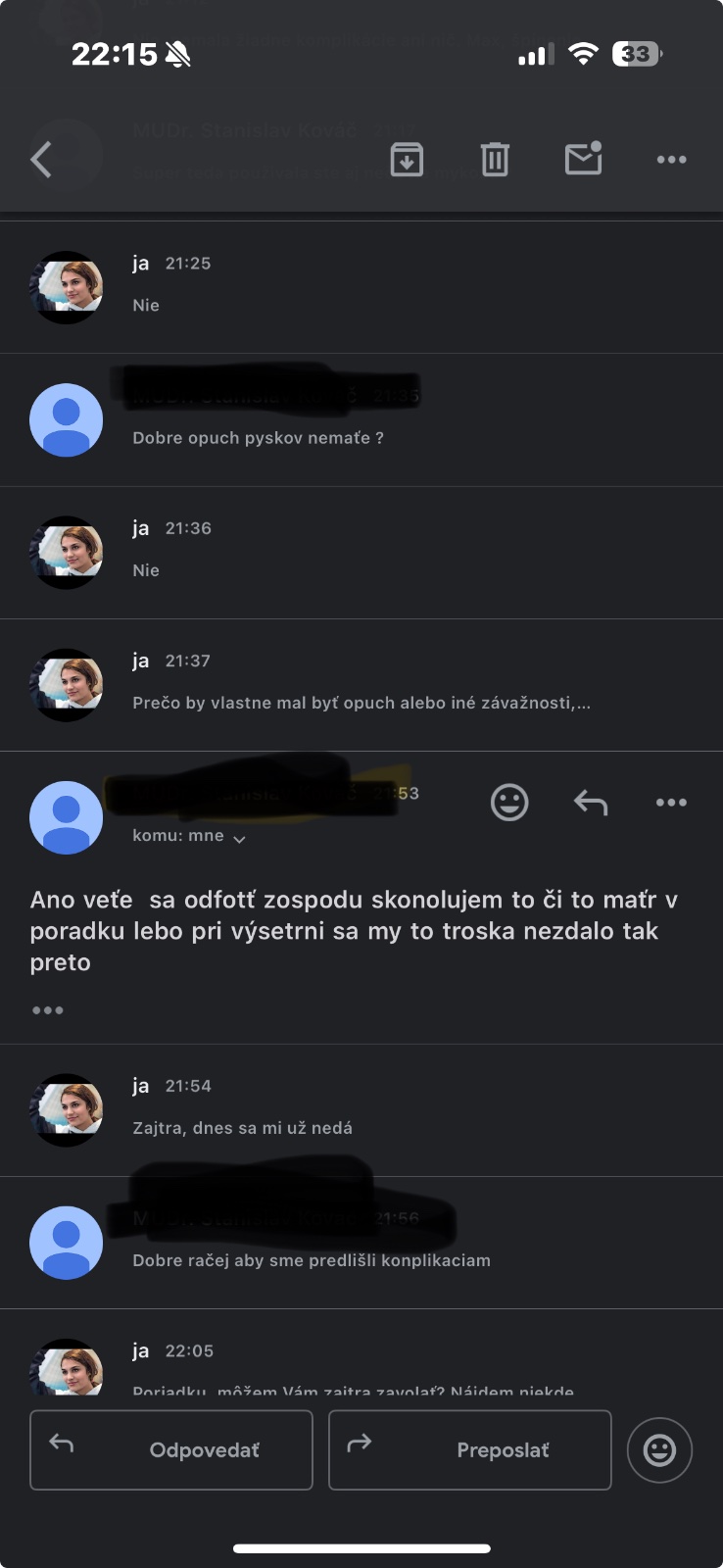Open more options for the 21:53 message
Image resolution: width=723 pixels, height=1568 pixels.
pos(671,803)
